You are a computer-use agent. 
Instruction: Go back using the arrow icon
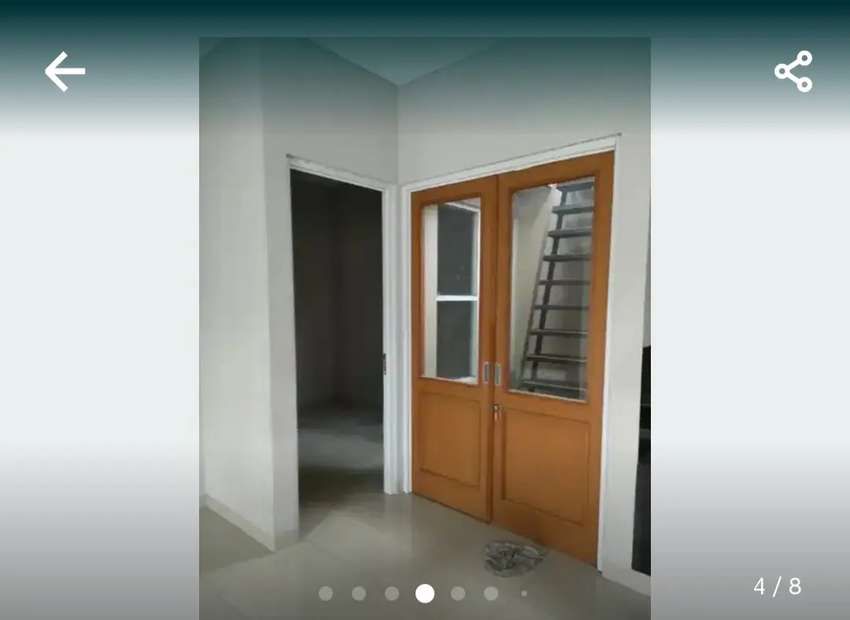click(x=65, y=72)
